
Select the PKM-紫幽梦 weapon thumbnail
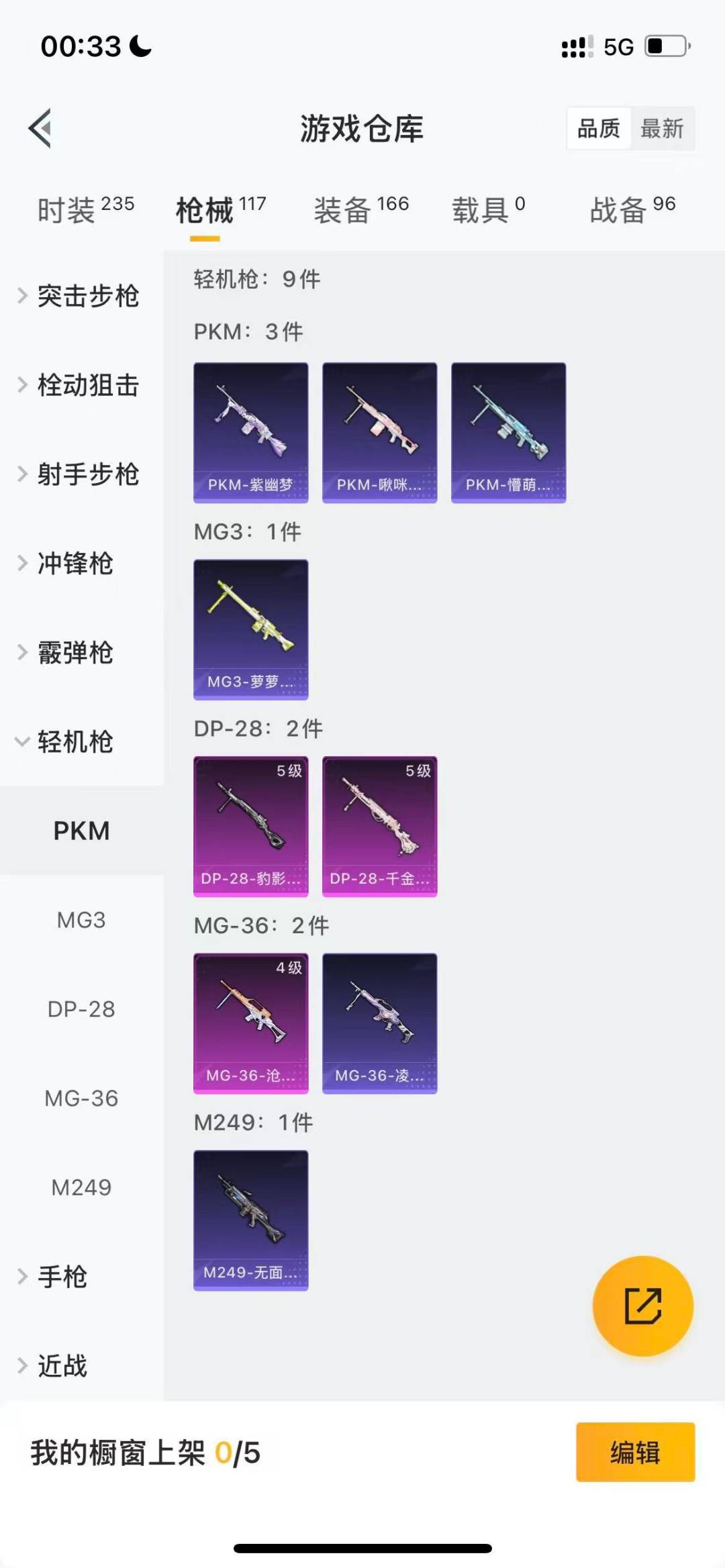(x=250, y=431)
